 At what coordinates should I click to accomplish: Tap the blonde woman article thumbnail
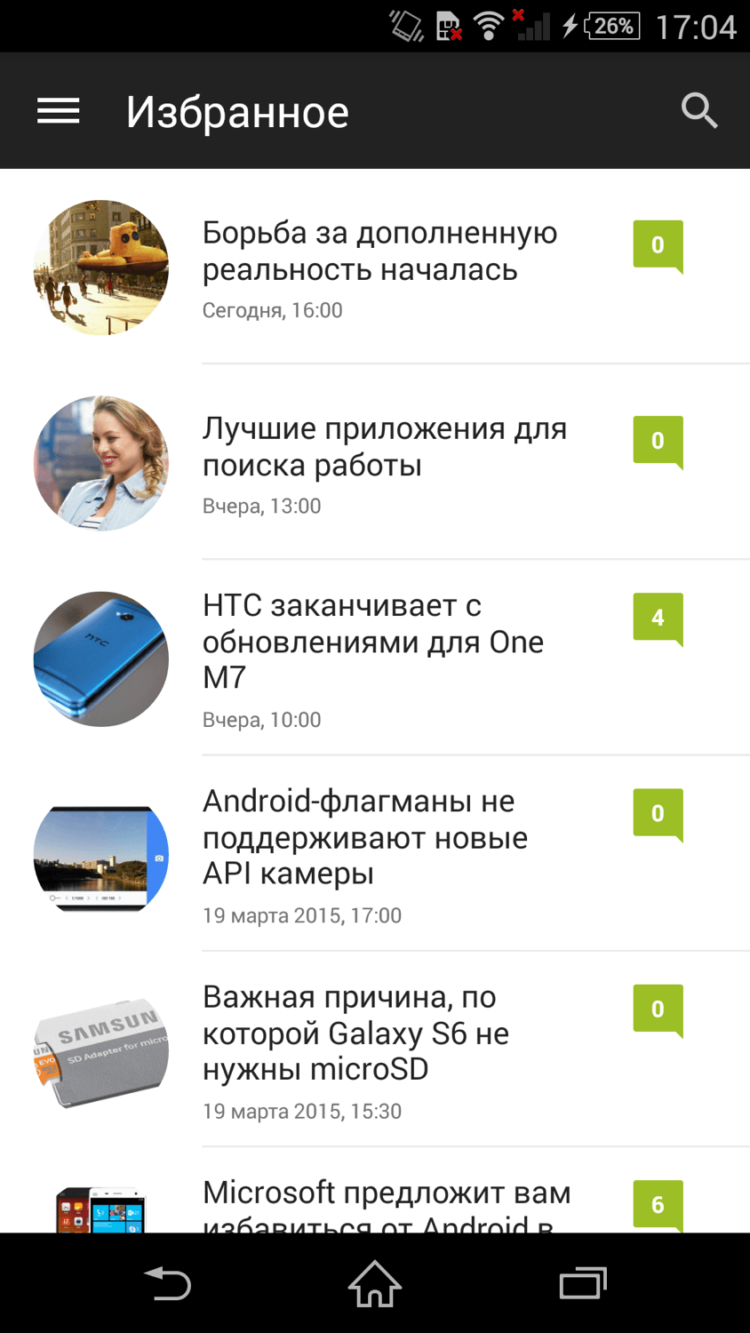[101, 463]
